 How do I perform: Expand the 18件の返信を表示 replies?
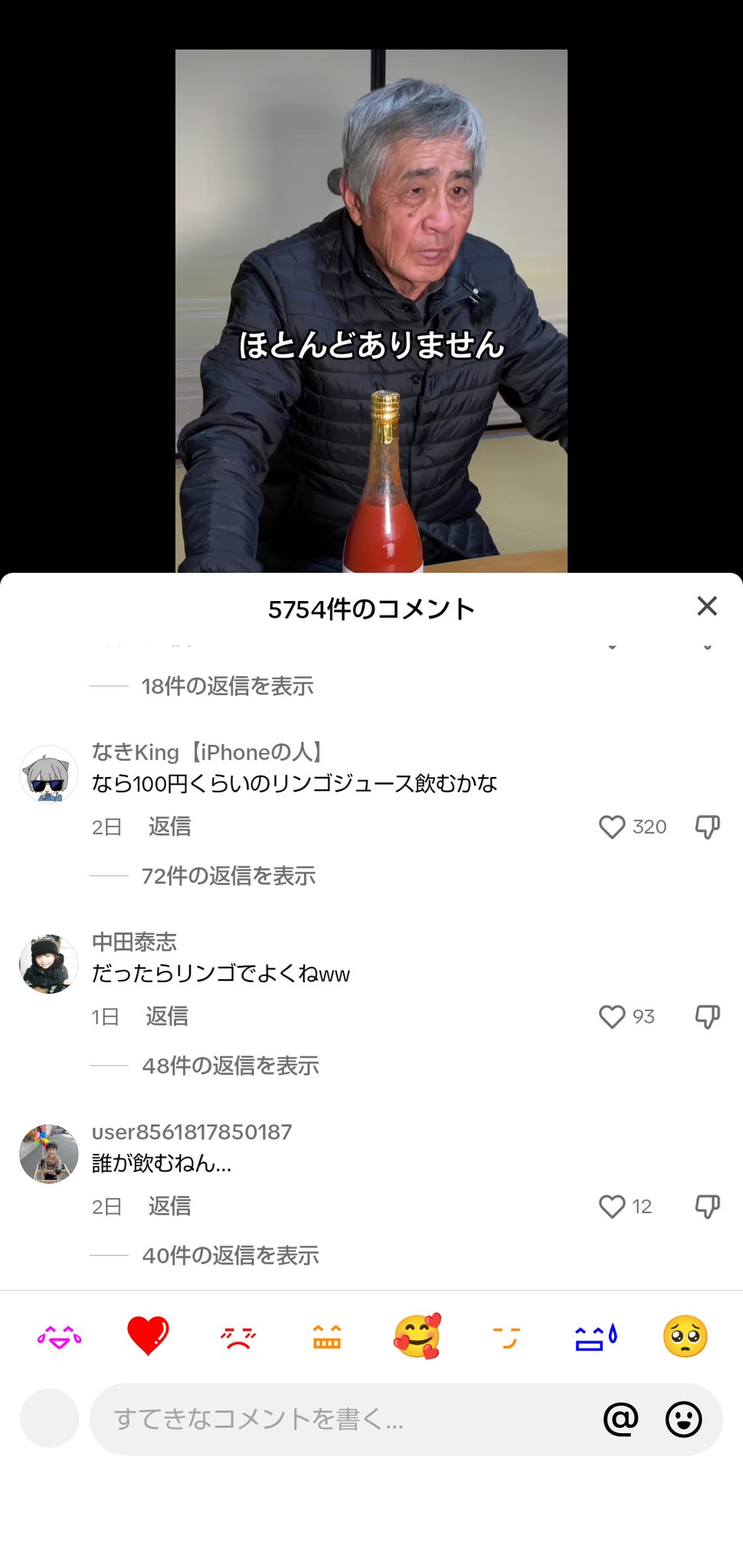(x=227, y=686)
